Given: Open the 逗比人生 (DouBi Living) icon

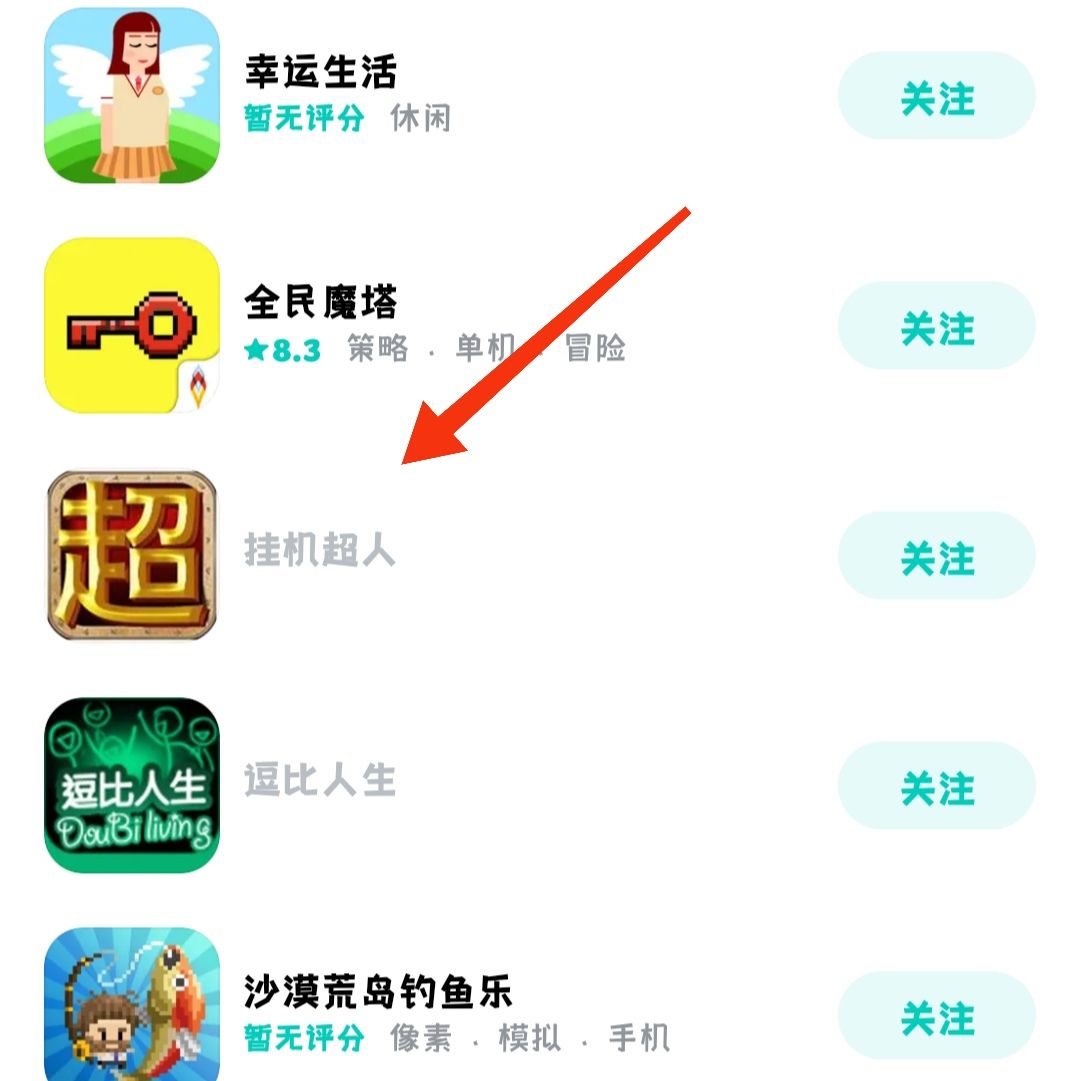Looking at the screenshot, I should (x=131, y=786).
